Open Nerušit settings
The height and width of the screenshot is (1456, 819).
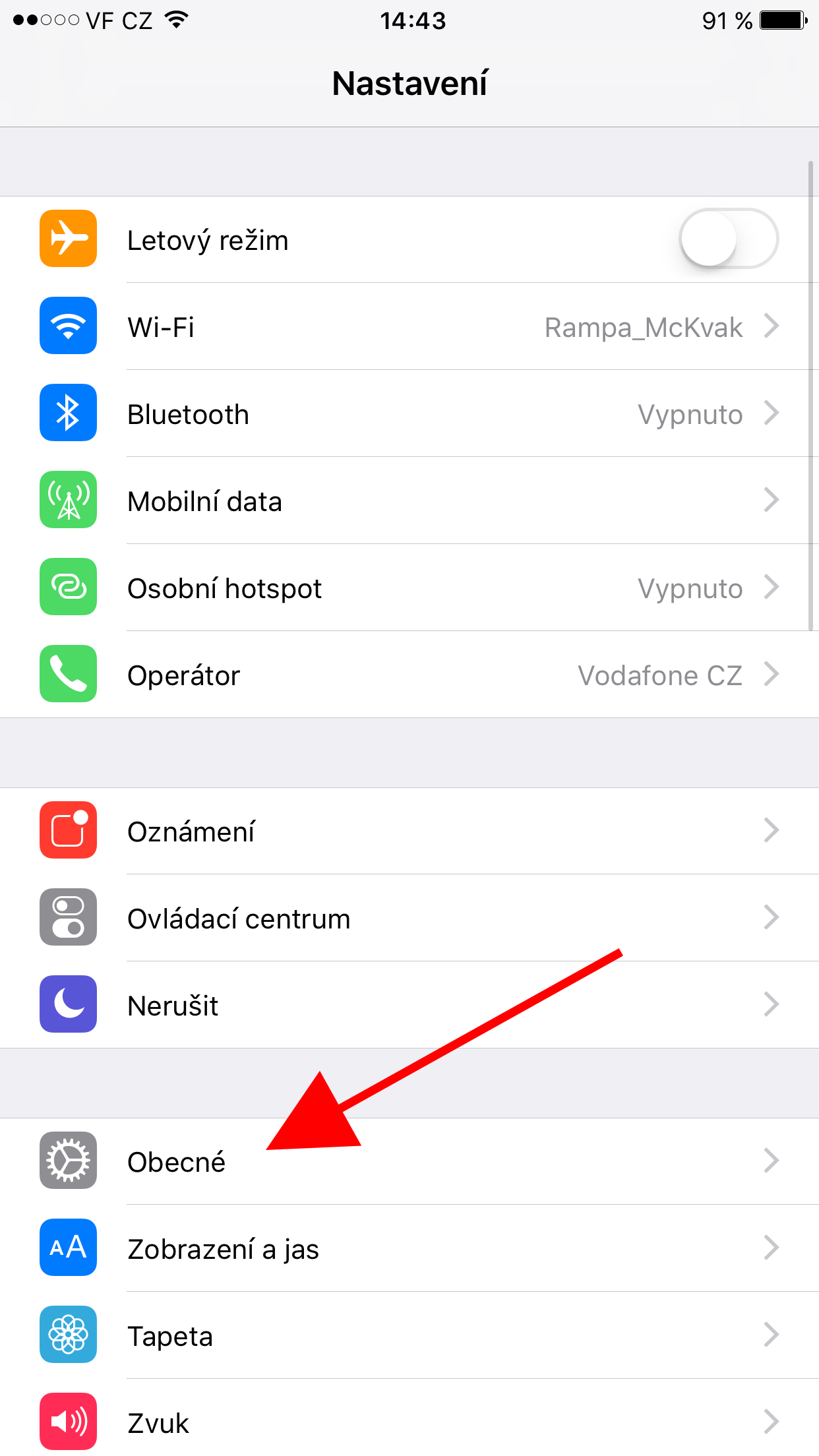click(x=409, y=1005)
